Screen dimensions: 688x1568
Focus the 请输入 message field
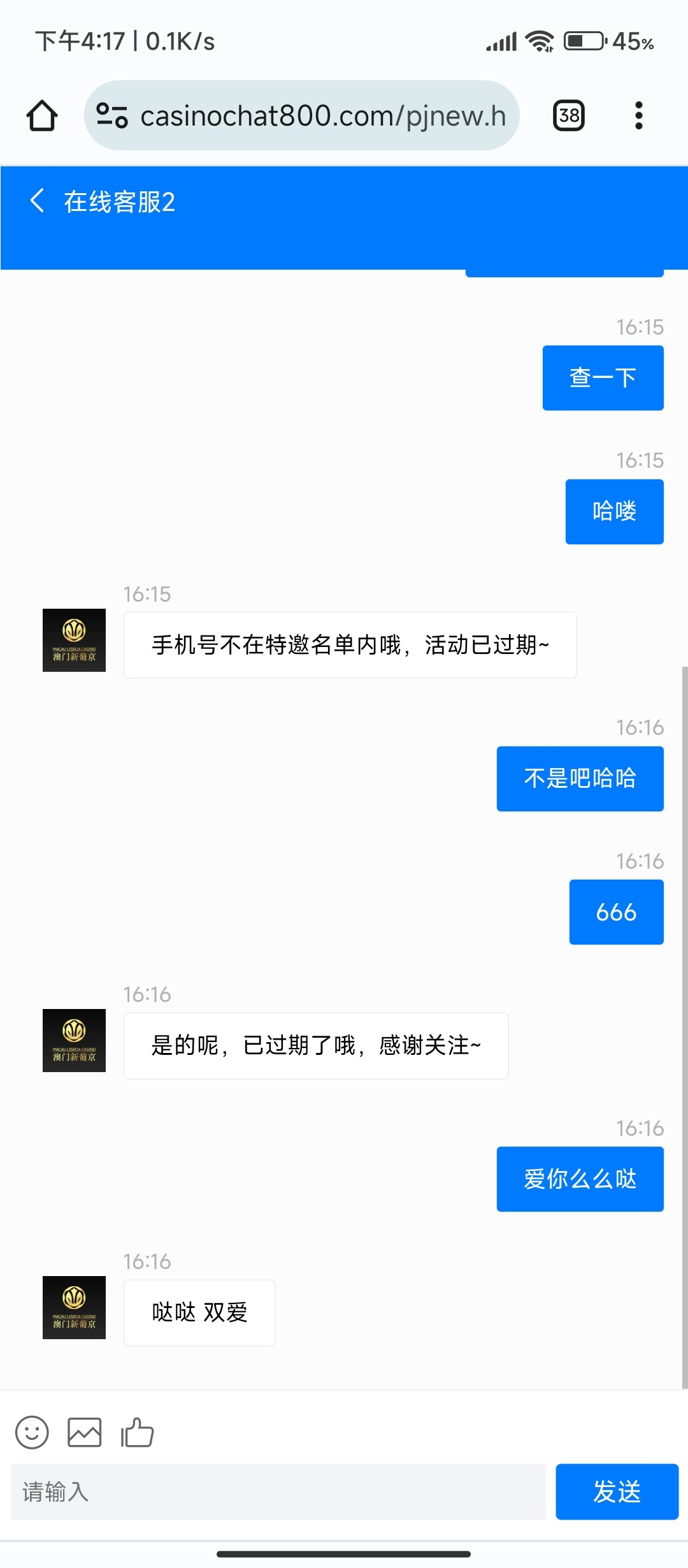pyautogui.click(x=278, y=1492)
